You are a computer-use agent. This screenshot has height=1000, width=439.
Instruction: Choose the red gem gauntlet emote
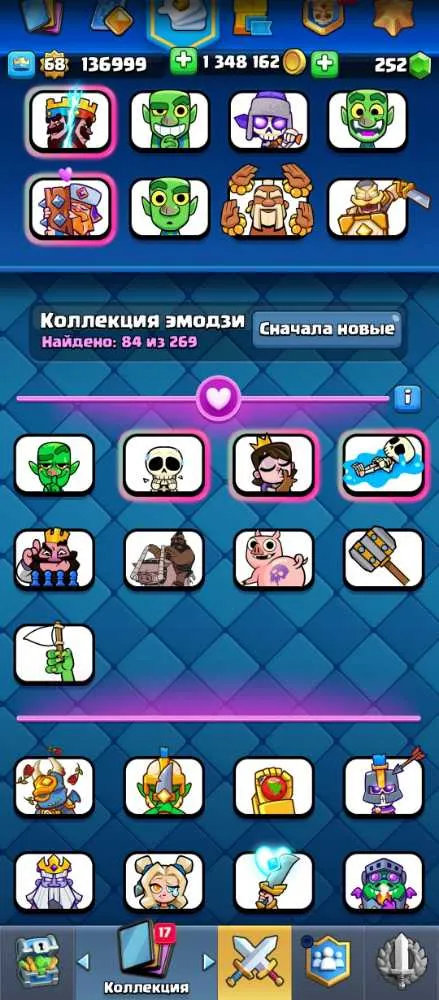(274, 787)
